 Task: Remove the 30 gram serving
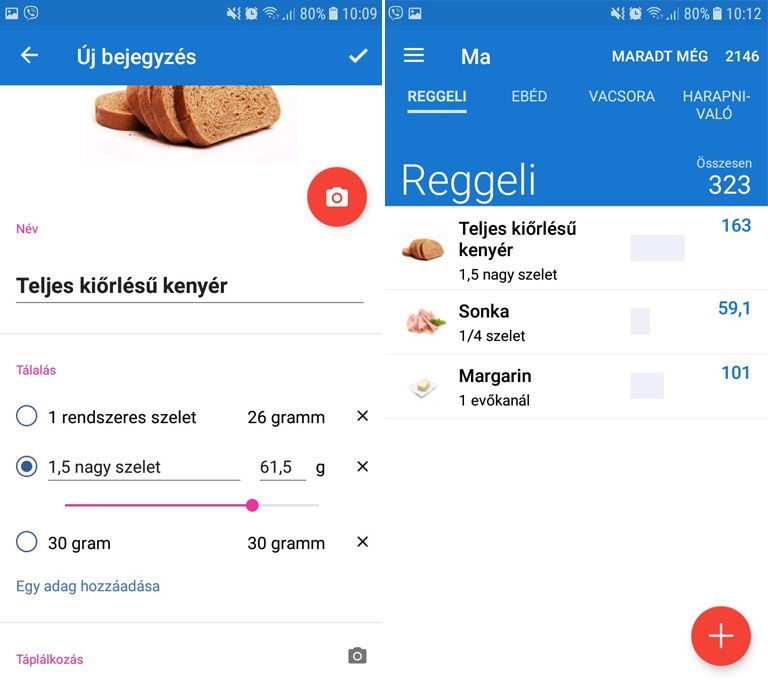362,542
